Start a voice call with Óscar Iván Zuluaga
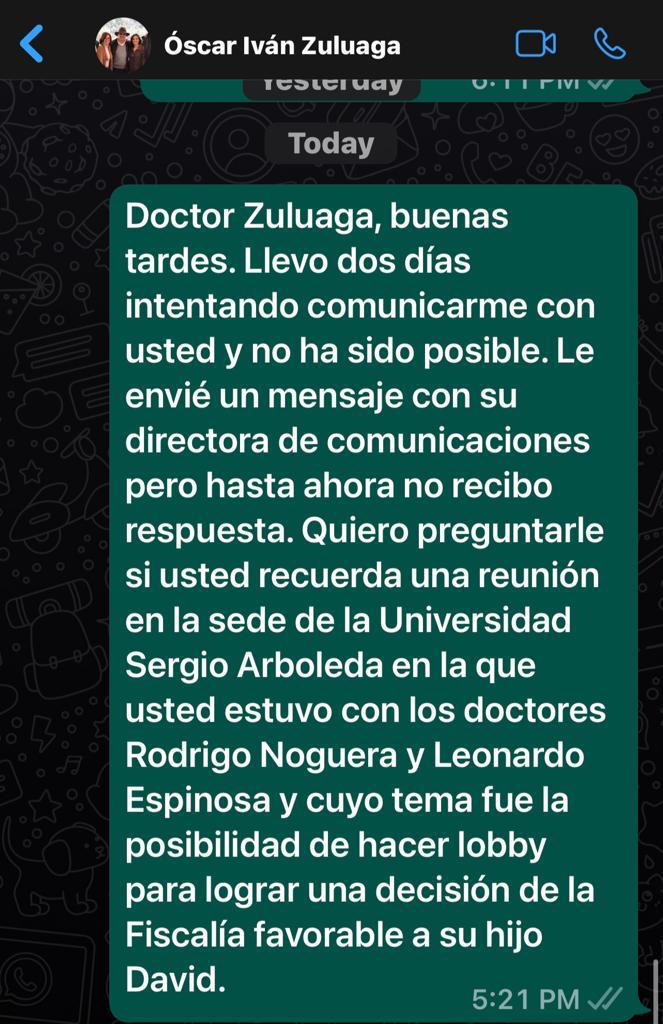The width and height of the screenshot is (663, 1024). tap(609, 44)
